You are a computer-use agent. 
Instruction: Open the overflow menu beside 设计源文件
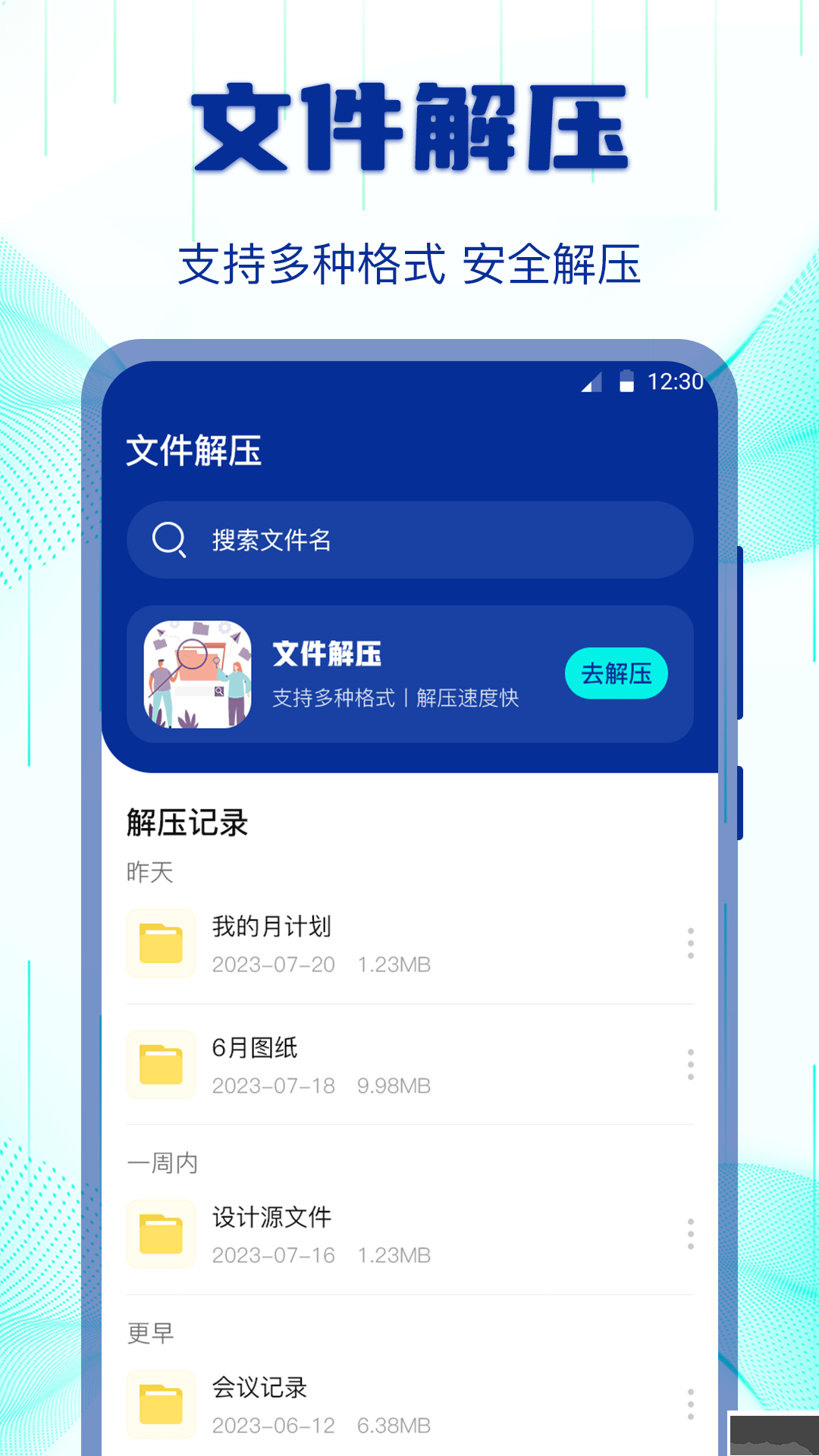[690, 1234]
